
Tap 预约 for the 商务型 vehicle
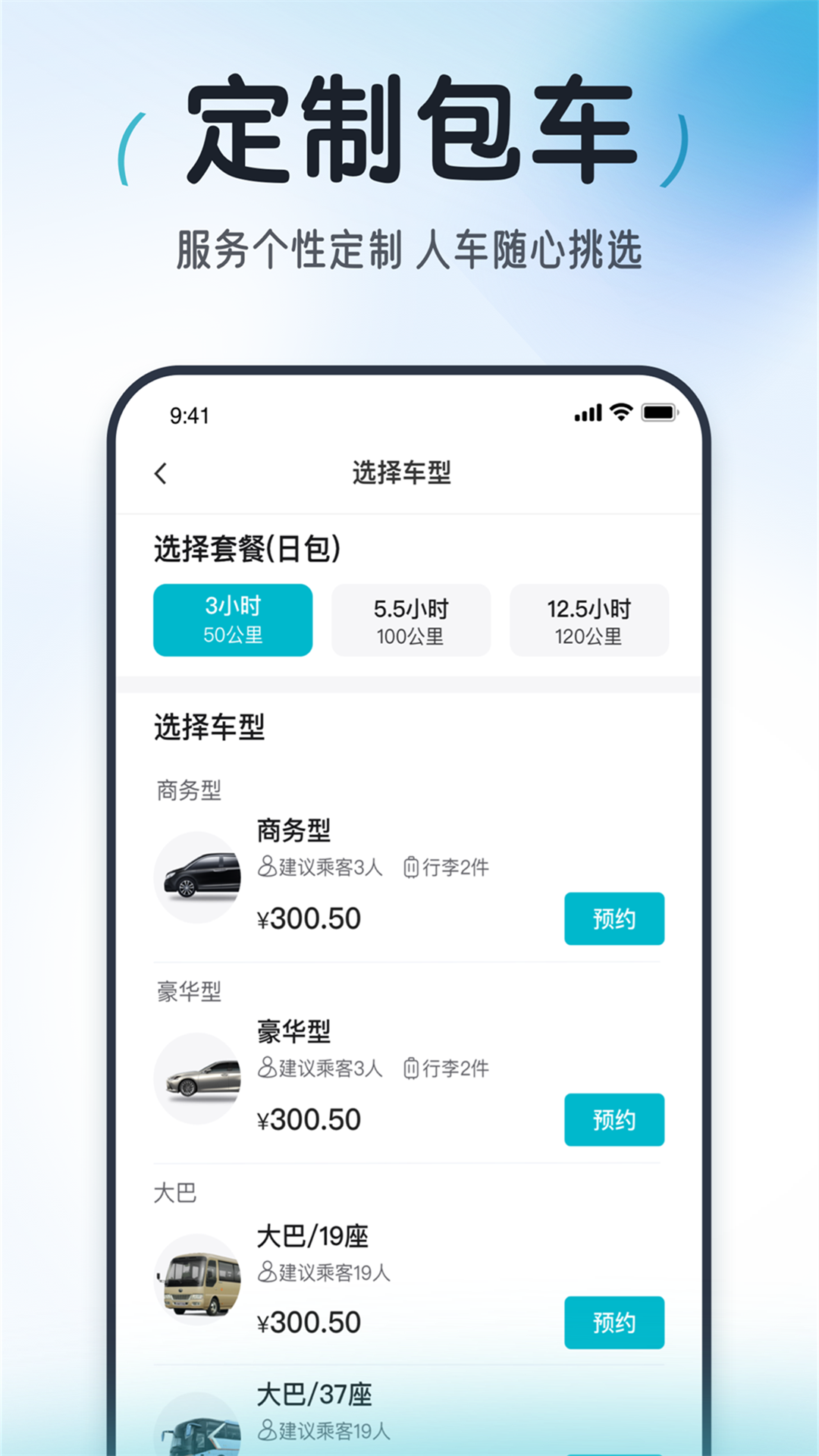[614, 918]
